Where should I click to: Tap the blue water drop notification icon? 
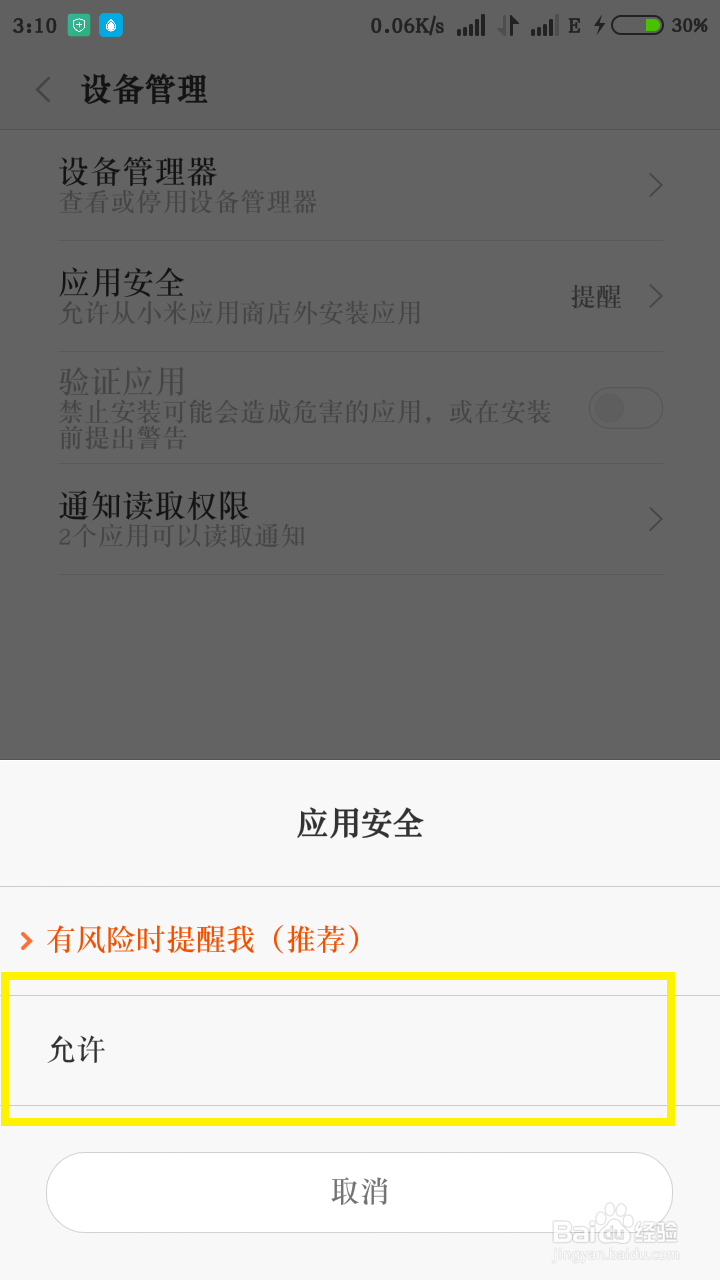click(x=112, y=25)
